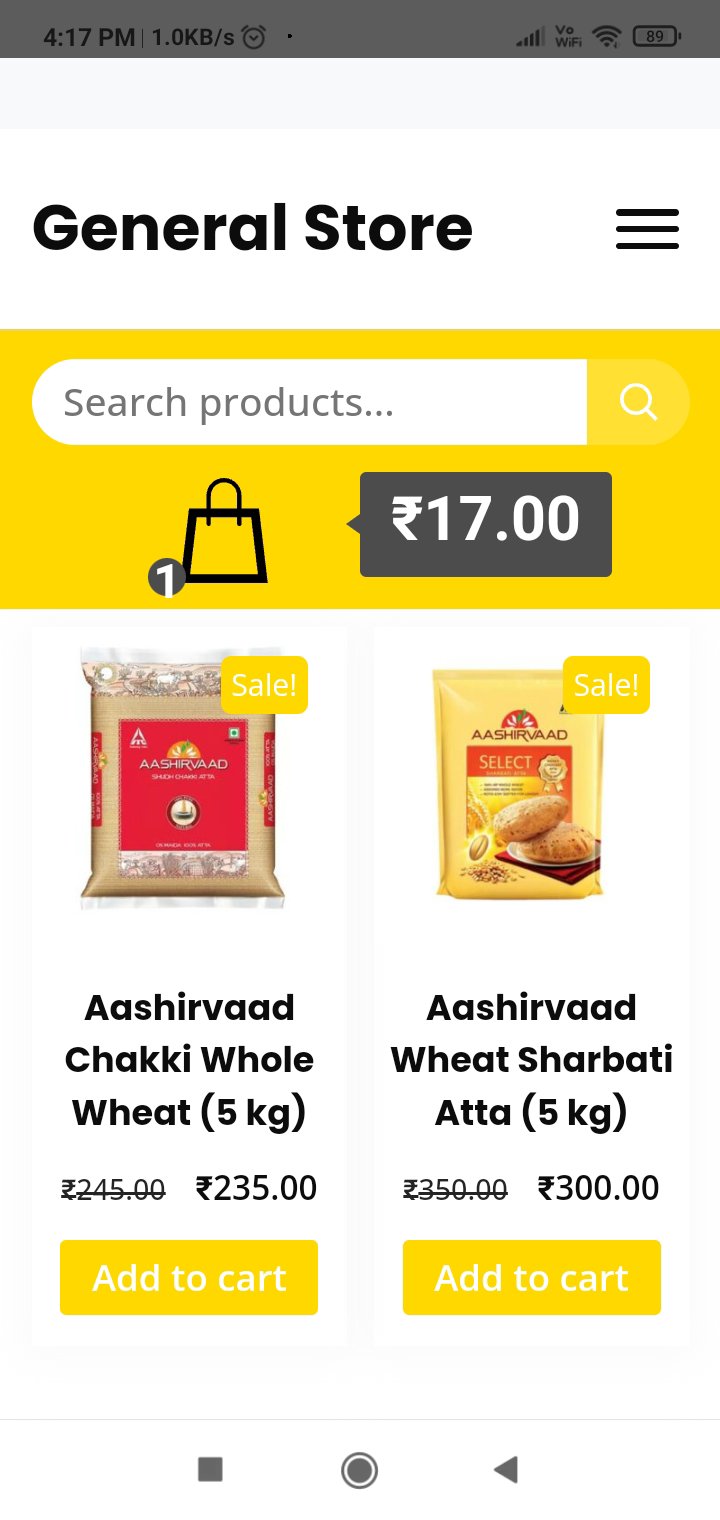This screenshot has height=1520, width=720.
Task: Open the General Store site title
Action: click(253, 229)
